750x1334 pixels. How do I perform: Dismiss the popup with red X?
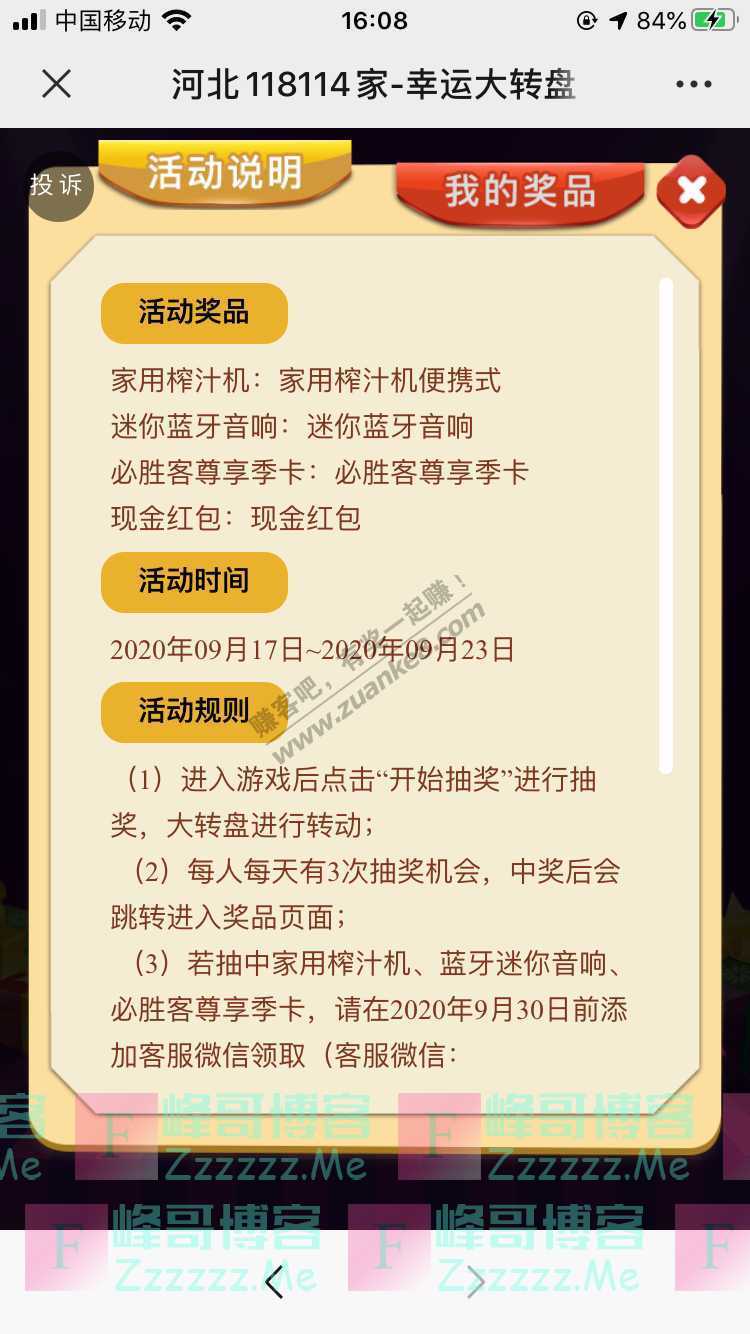point(691,190)
